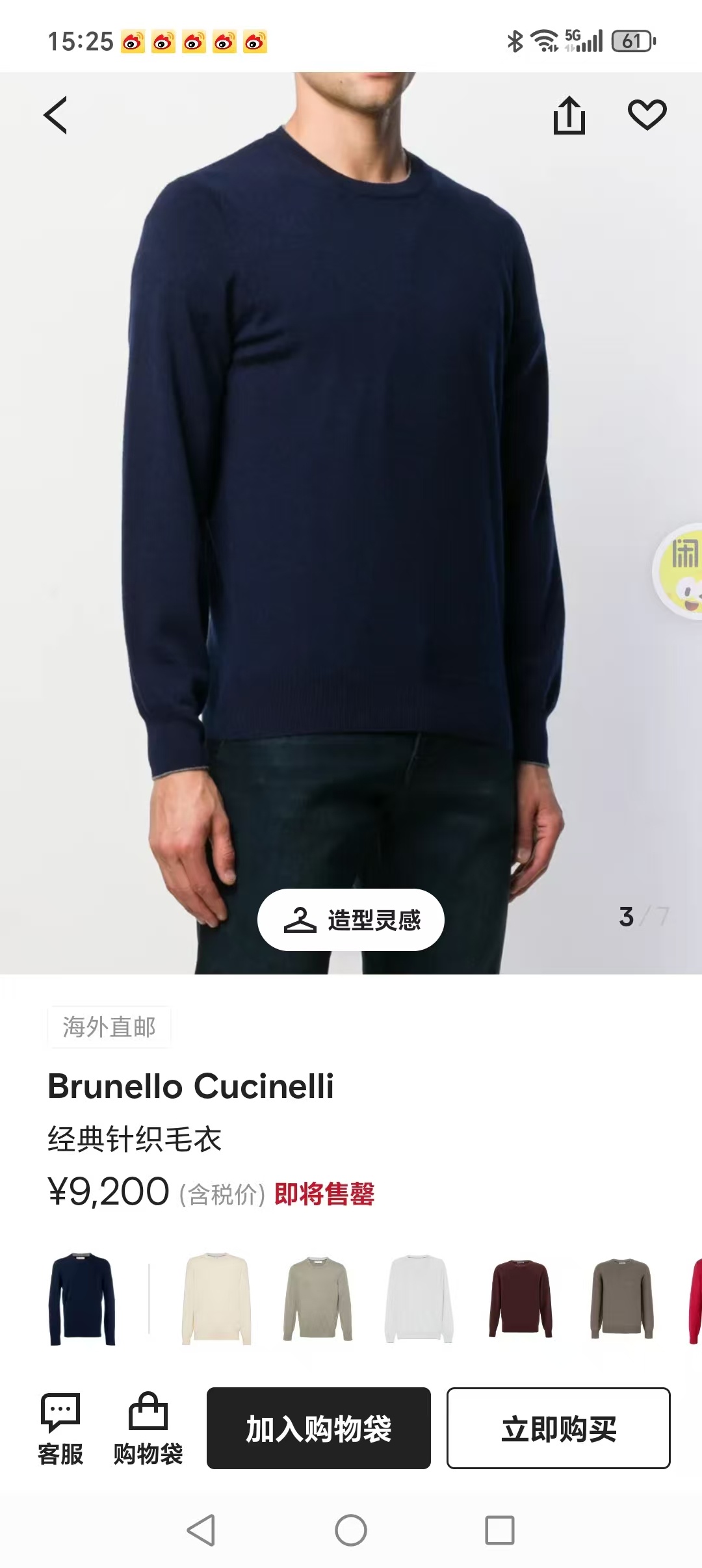Choose the sage green sweater variant
Image resolution: width=702 pixels, height=1568 pixels.
(x=317, y=1299)
